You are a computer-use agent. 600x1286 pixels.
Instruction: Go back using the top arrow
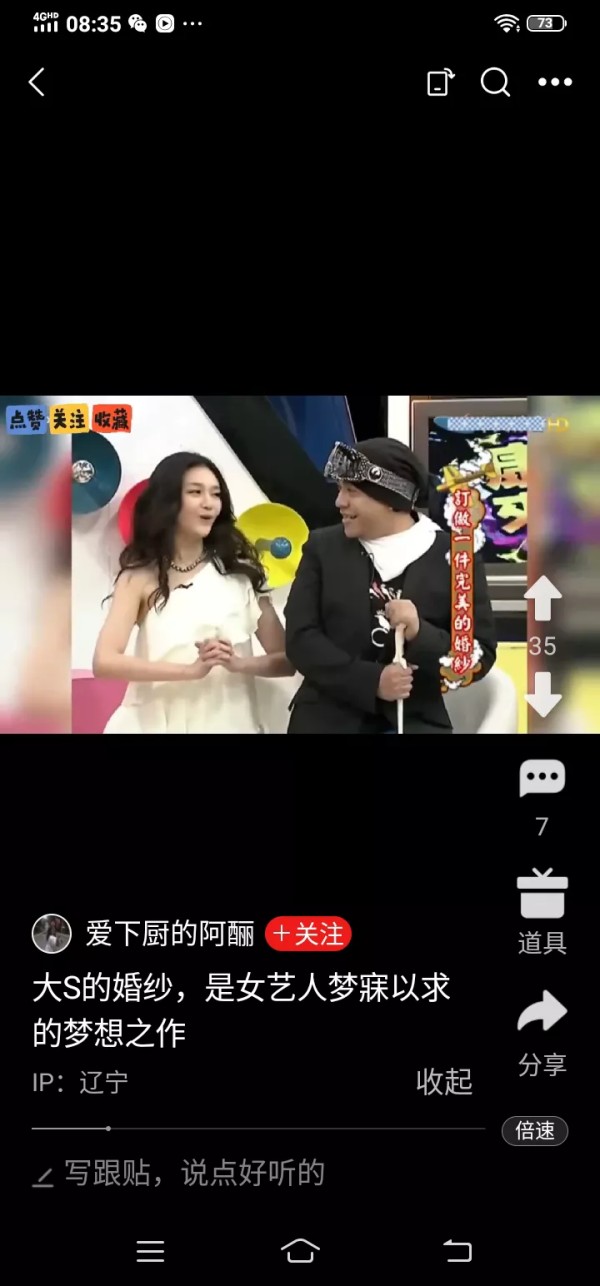(37, 82)
